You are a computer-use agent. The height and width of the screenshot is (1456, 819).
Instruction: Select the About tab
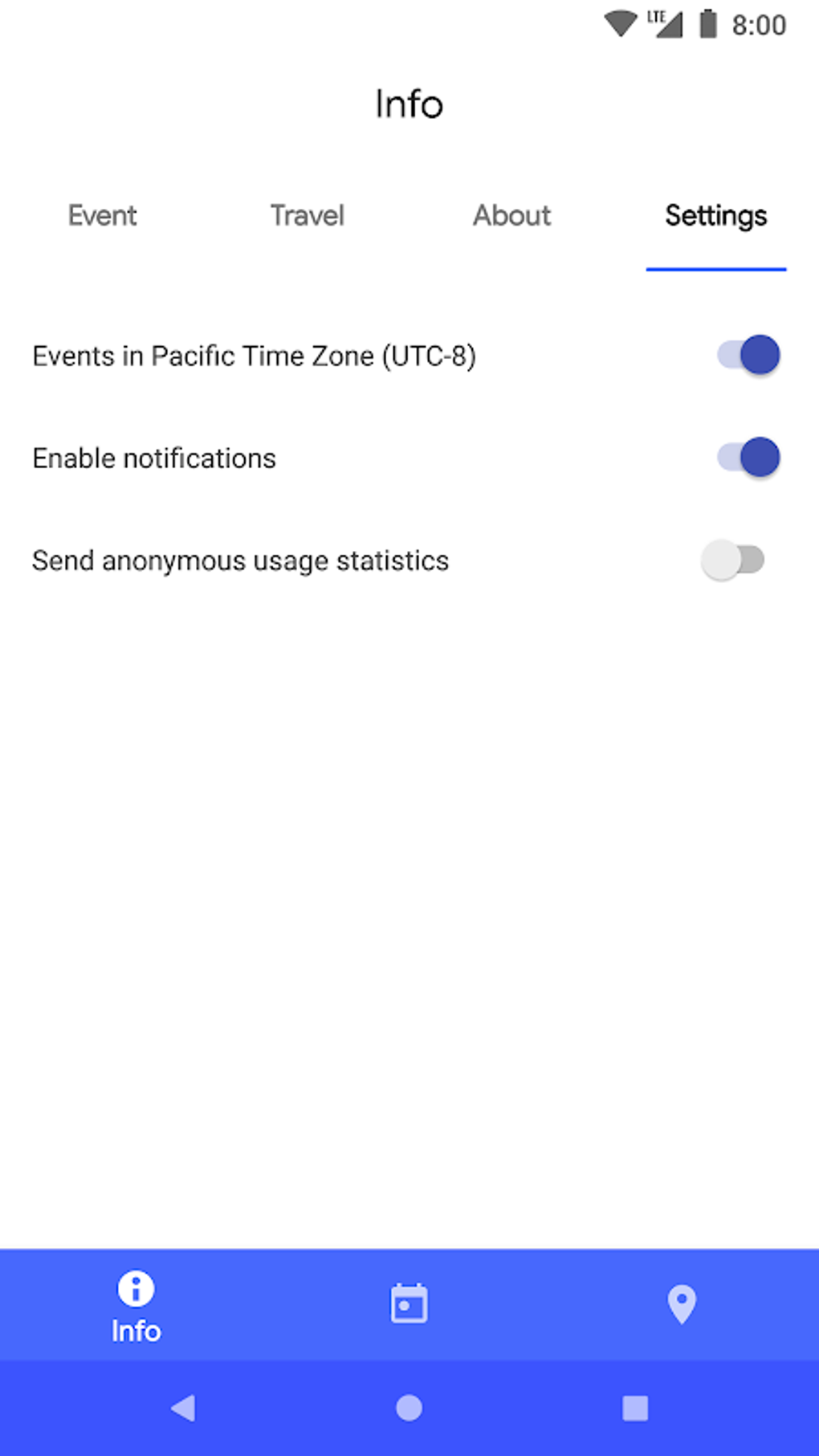coord(511,215)
